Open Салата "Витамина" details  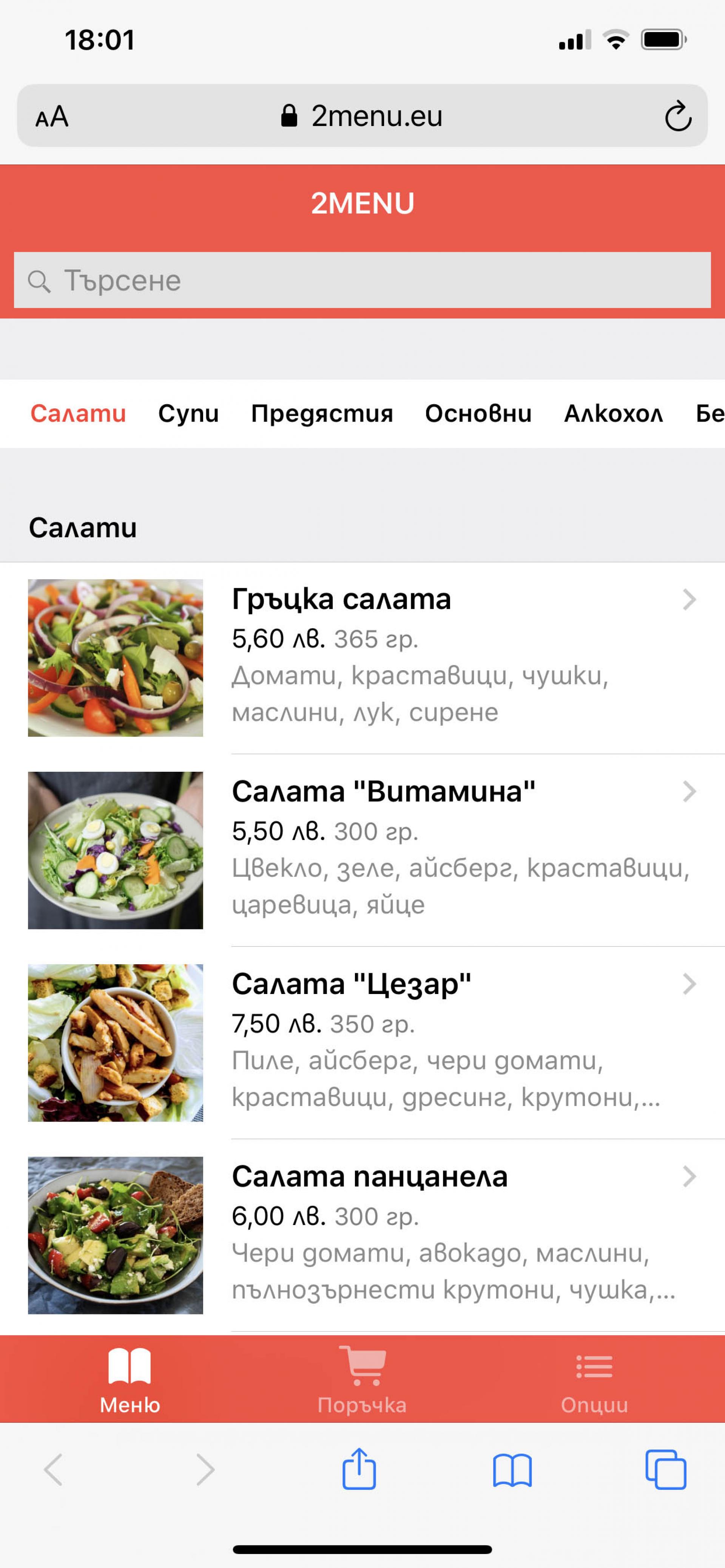point(362,850)
